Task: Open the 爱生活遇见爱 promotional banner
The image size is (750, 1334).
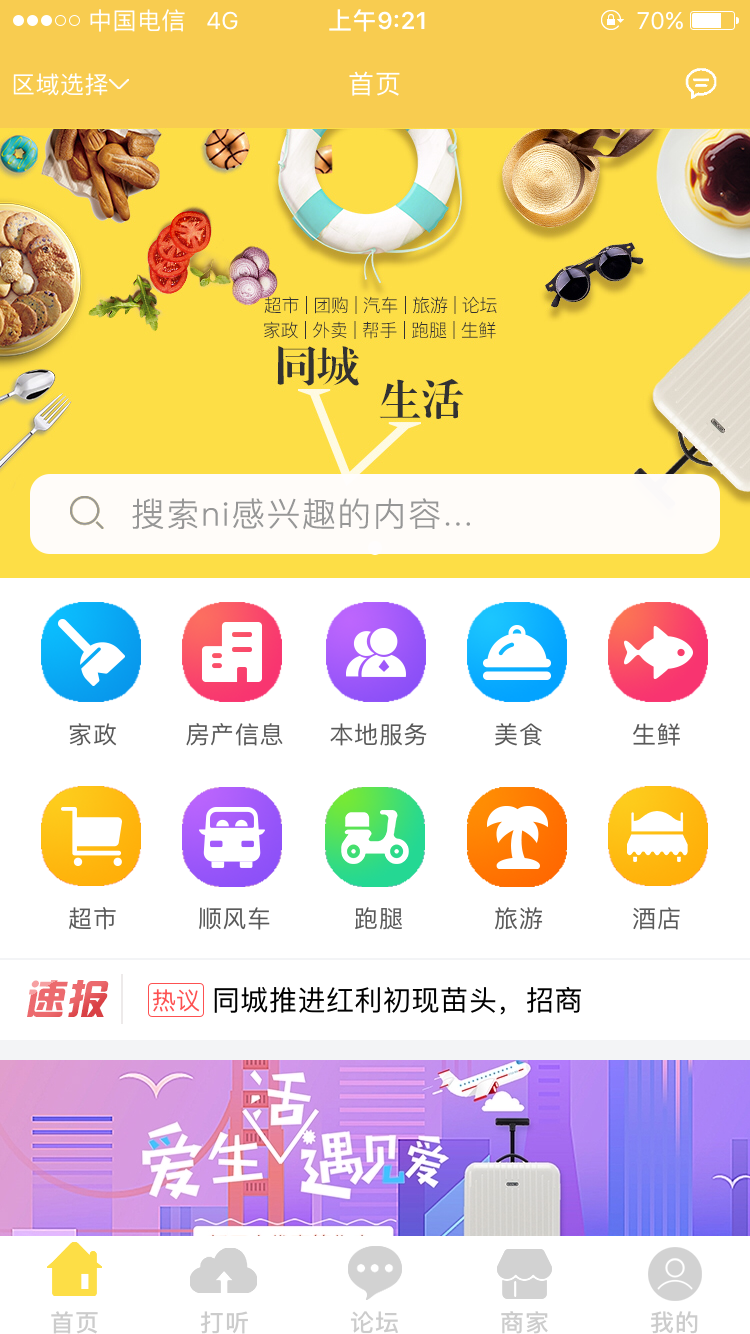Action: [x=375, y=1148]
